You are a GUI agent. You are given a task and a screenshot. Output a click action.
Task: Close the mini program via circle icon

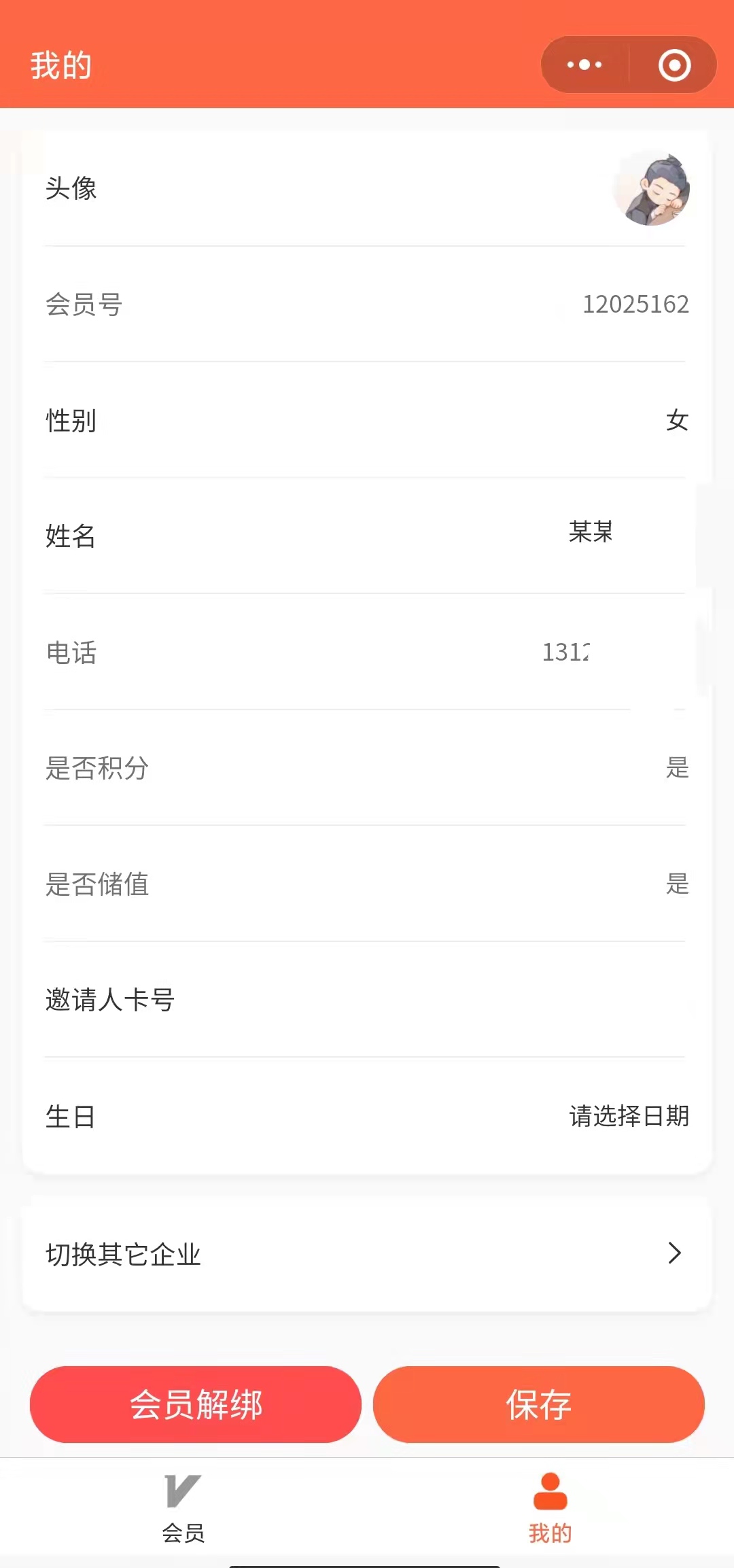(674, 65)
